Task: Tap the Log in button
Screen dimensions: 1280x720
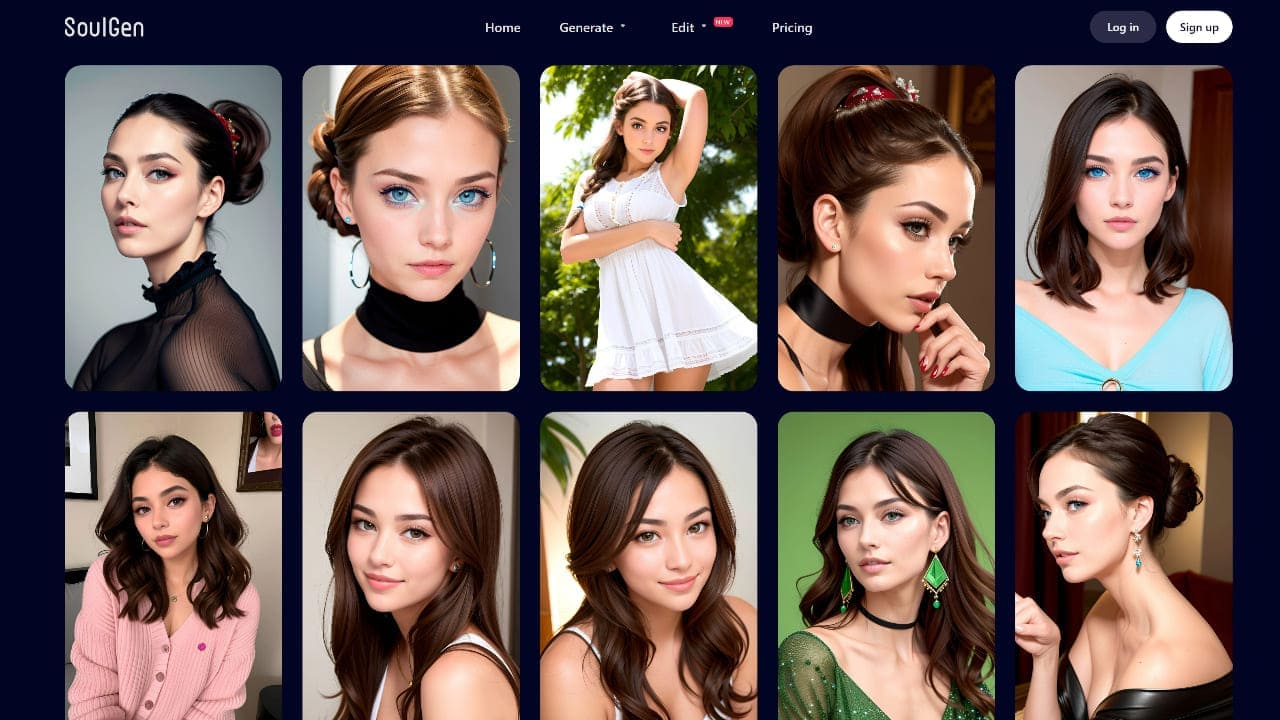Action: click(1122, 27)
